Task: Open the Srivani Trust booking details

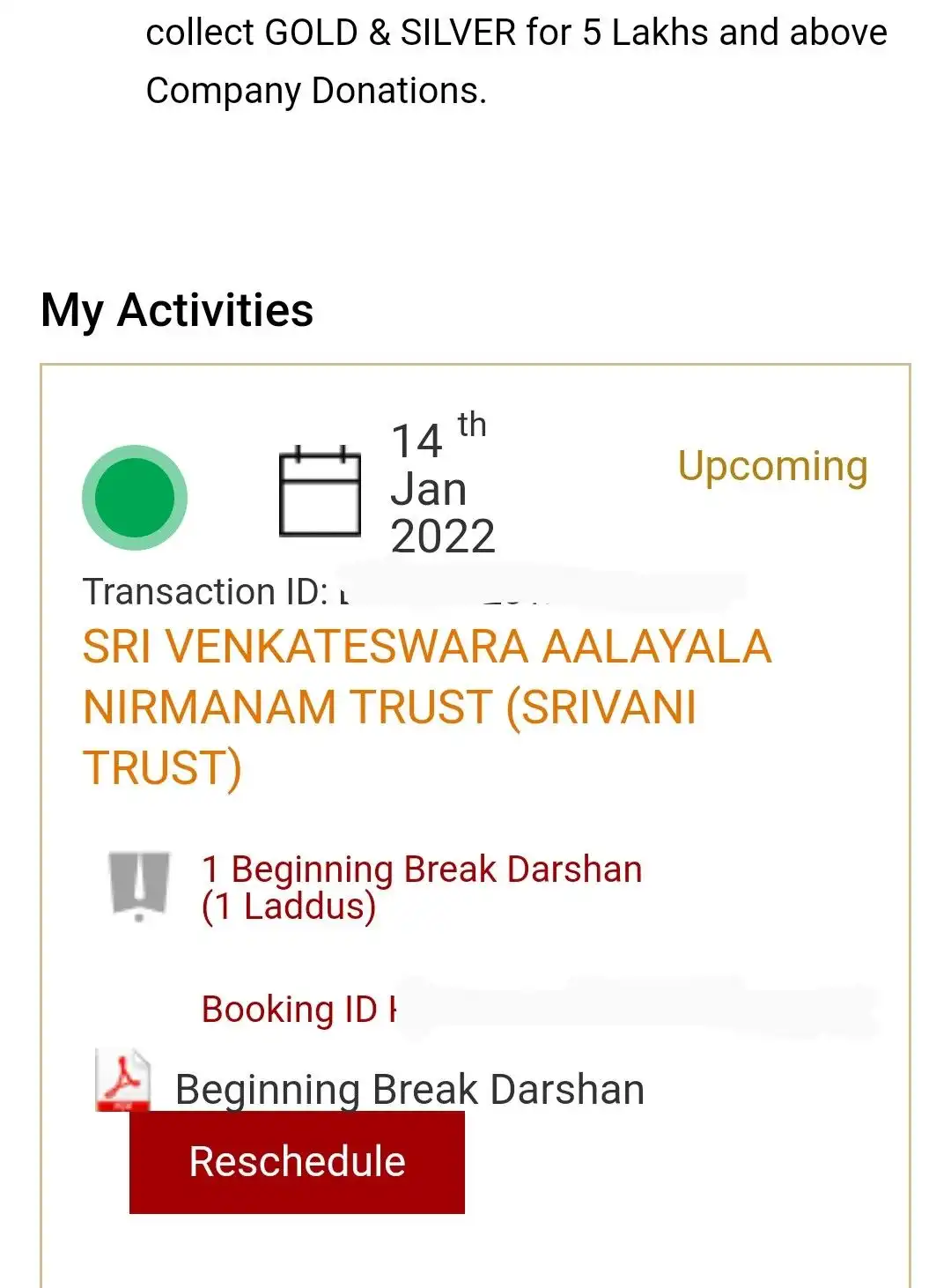Action: tap(427, 707)
